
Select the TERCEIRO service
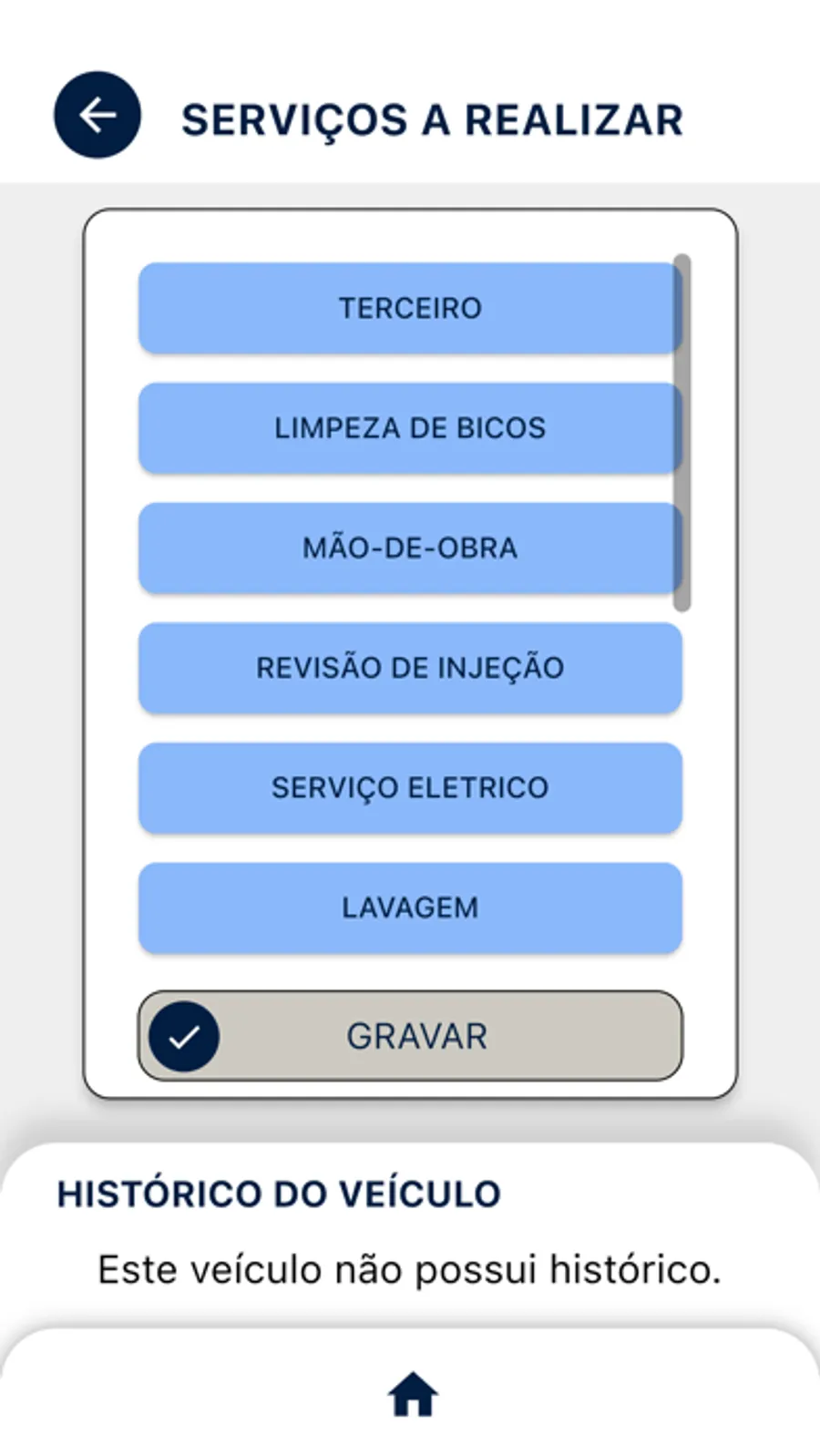point(409,308)
